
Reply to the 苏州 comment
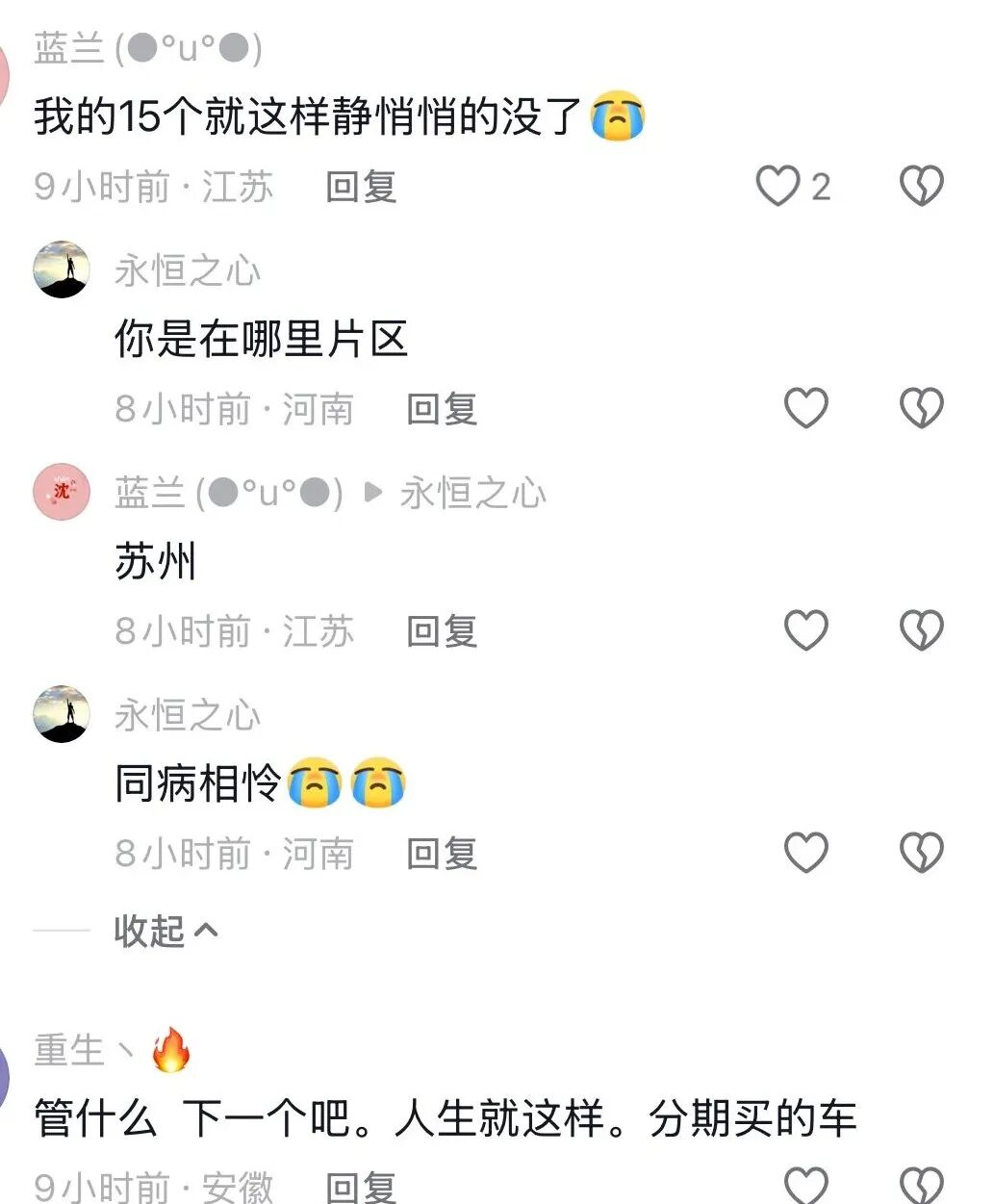click(x=442, y=631)
